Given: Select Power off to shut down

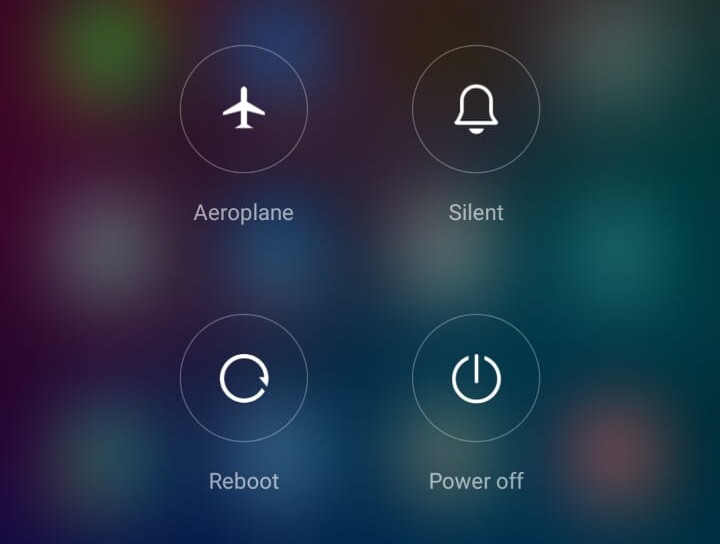Looking at the screenshot, I should pos(476,378).
